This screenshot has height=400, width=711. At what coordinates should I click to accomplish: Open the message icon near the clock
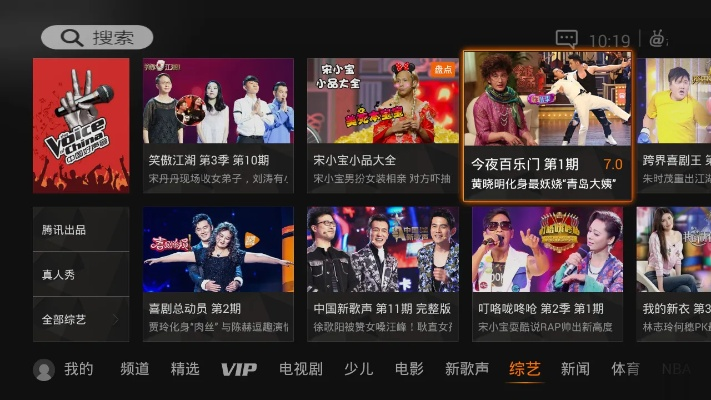pyautogui.click(x=566, y=40)
